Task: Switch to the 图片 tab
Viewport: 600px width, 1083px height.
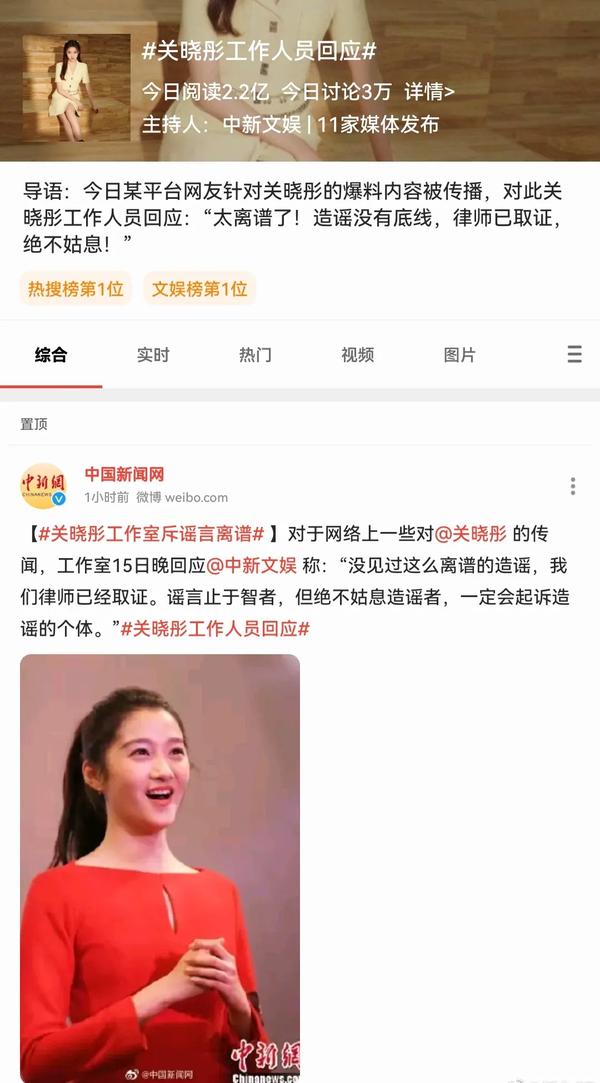Action: pos(459,355)
